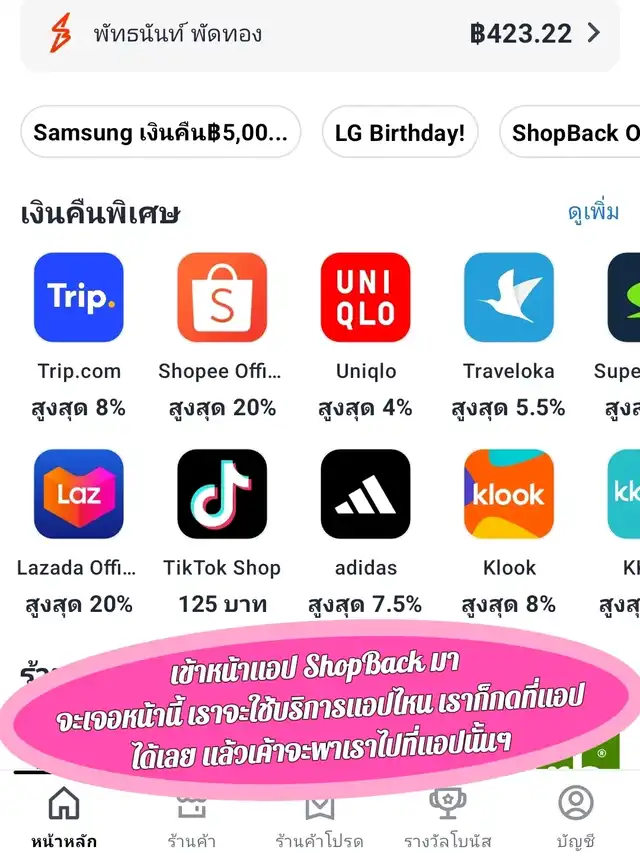Go to the หน้าหลัก home tab
This screenshot has height=853, width=640.
click(x=64, y=817)
